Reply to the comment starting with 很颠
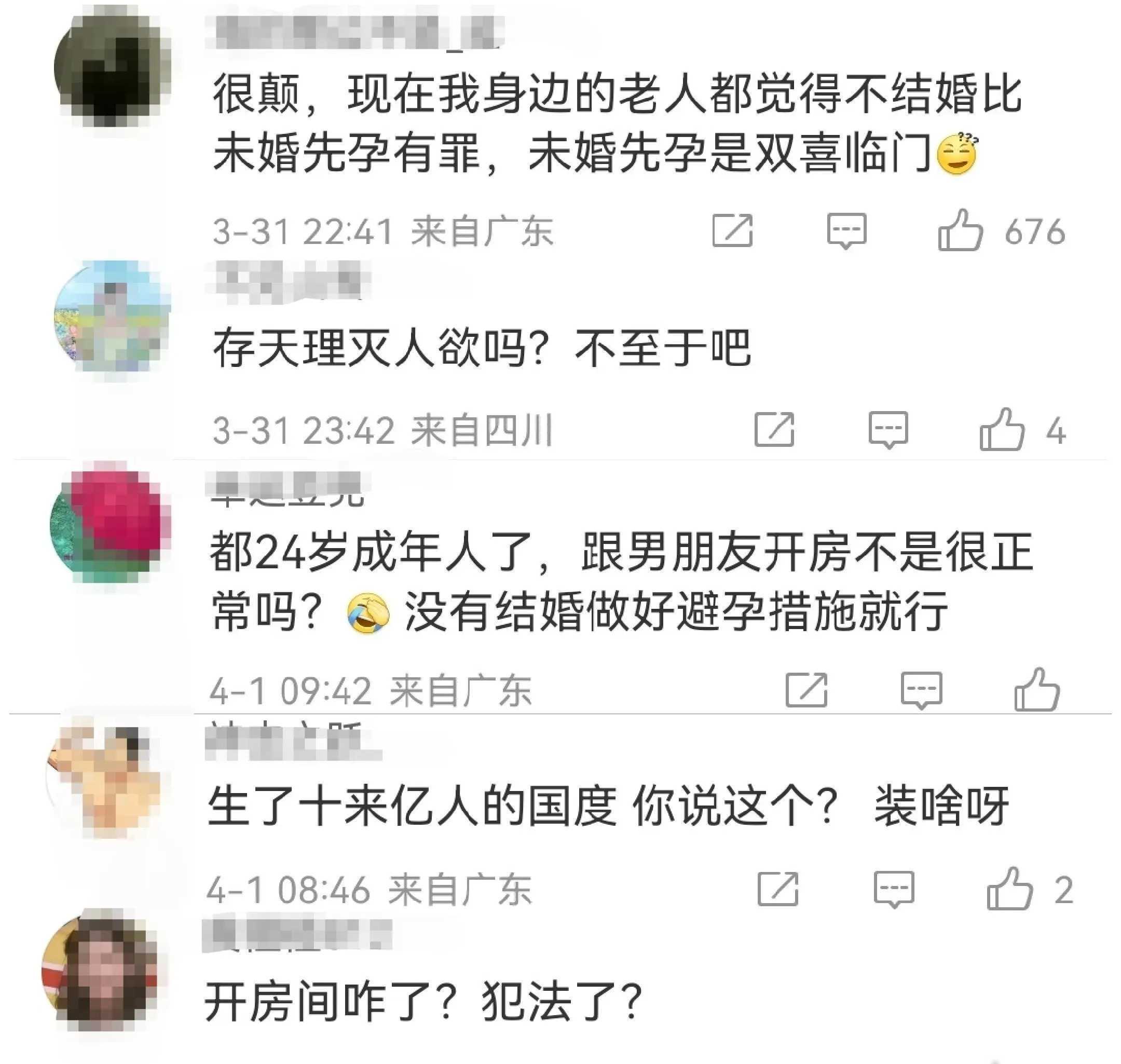Viewport: 1121px width, 1064px height. click(x=846, y=231)
